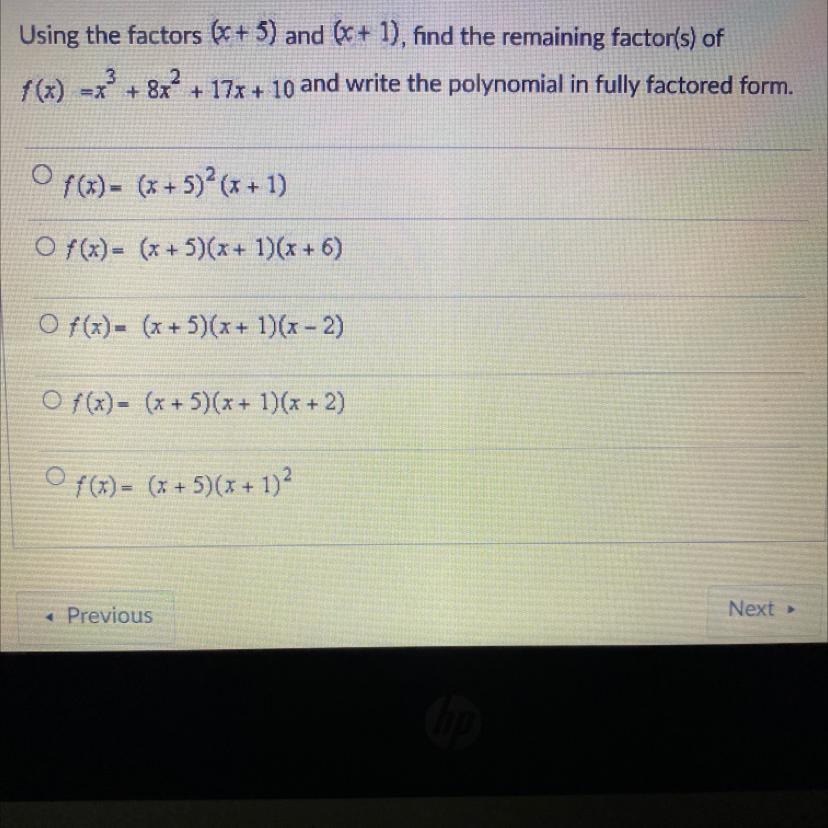Go back with the Previous button
This screenshot has width=828, height=828.
pos(100,615)
